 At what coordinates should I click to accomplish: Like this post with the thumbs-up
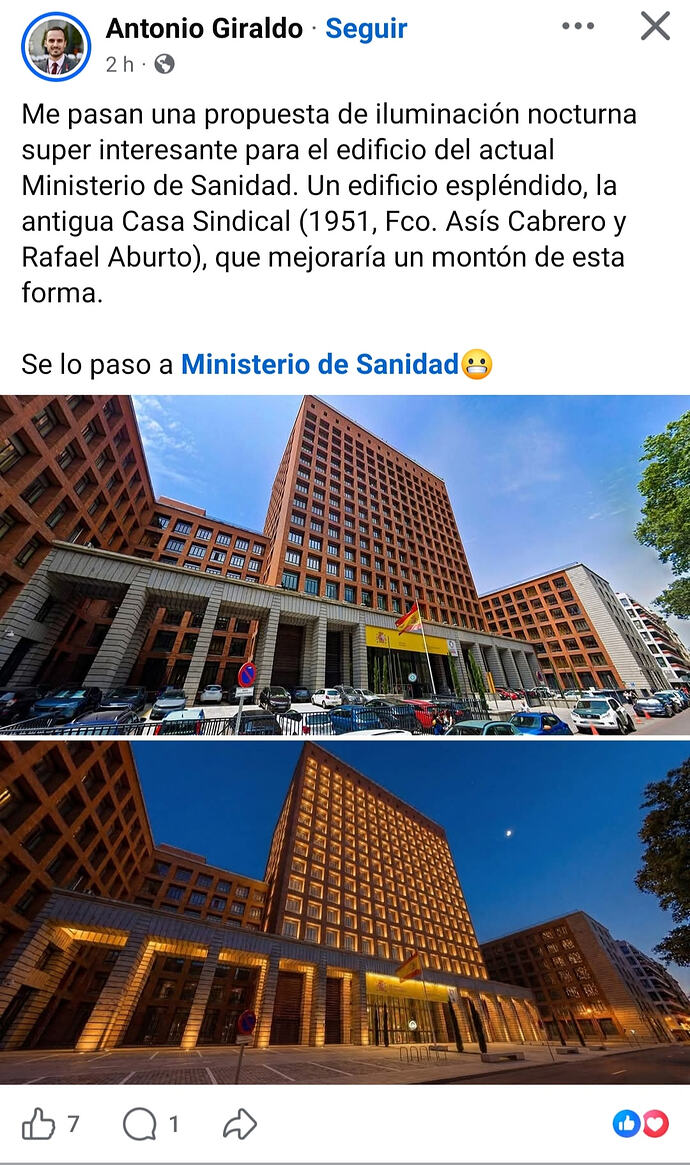coord(39,1124)
